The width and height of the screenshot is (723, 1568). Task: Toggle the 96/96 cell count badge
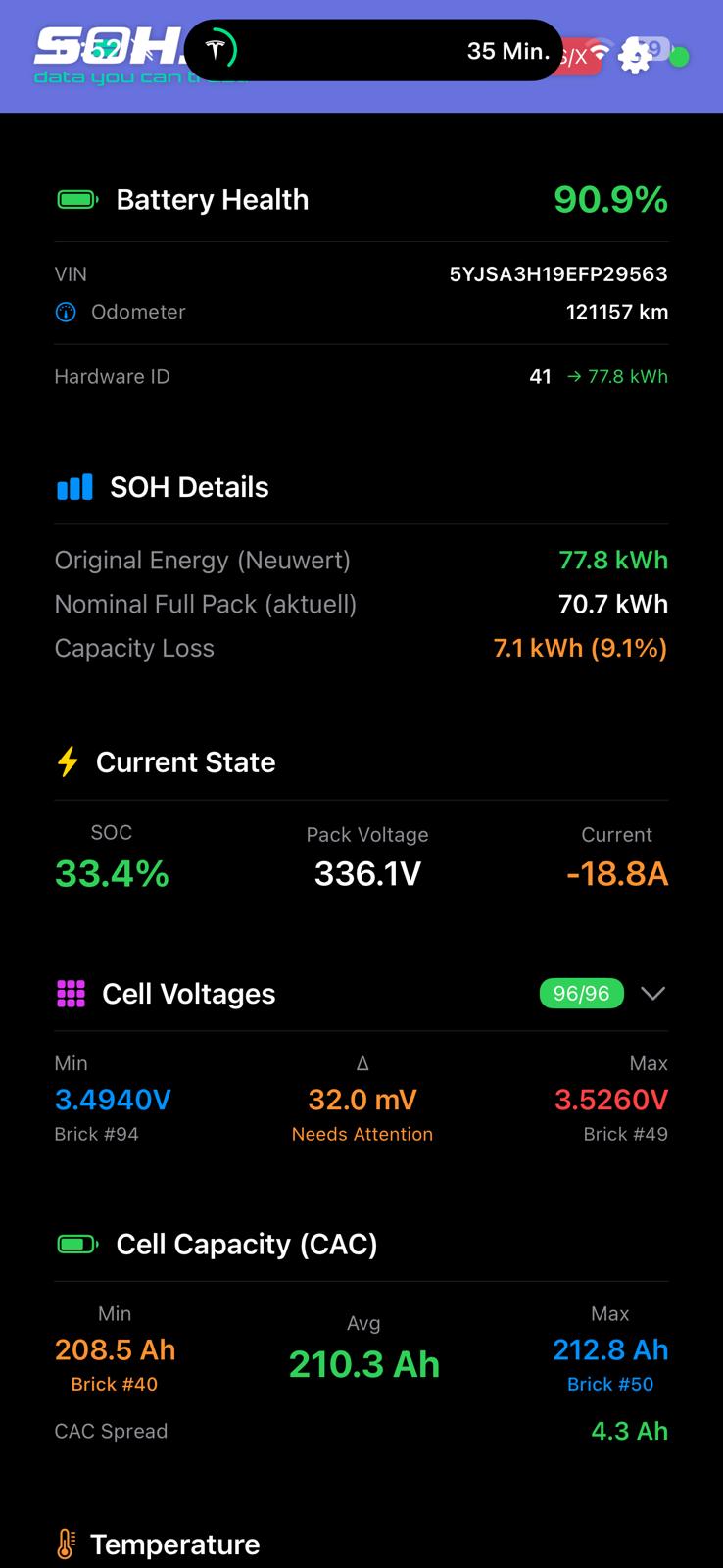581,993
